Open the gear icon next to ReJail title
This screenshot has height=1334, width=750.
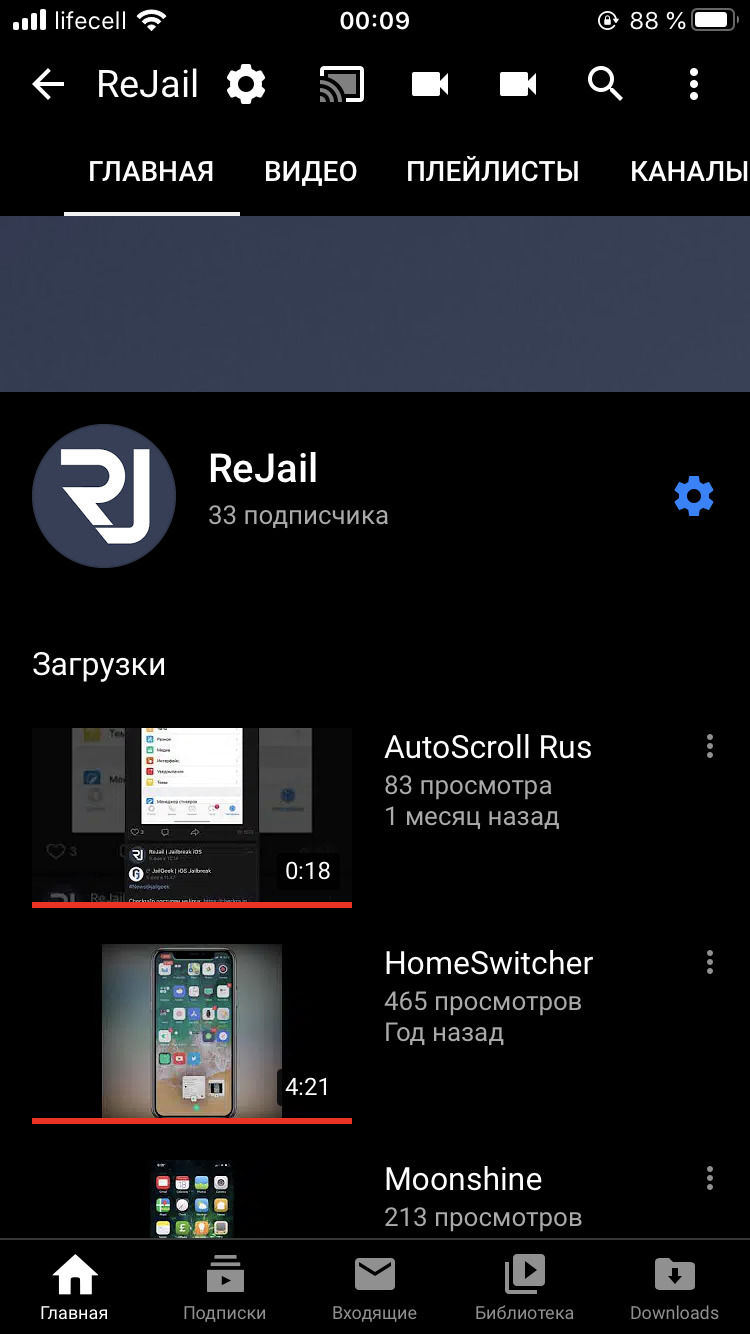(x=246, y=85)
